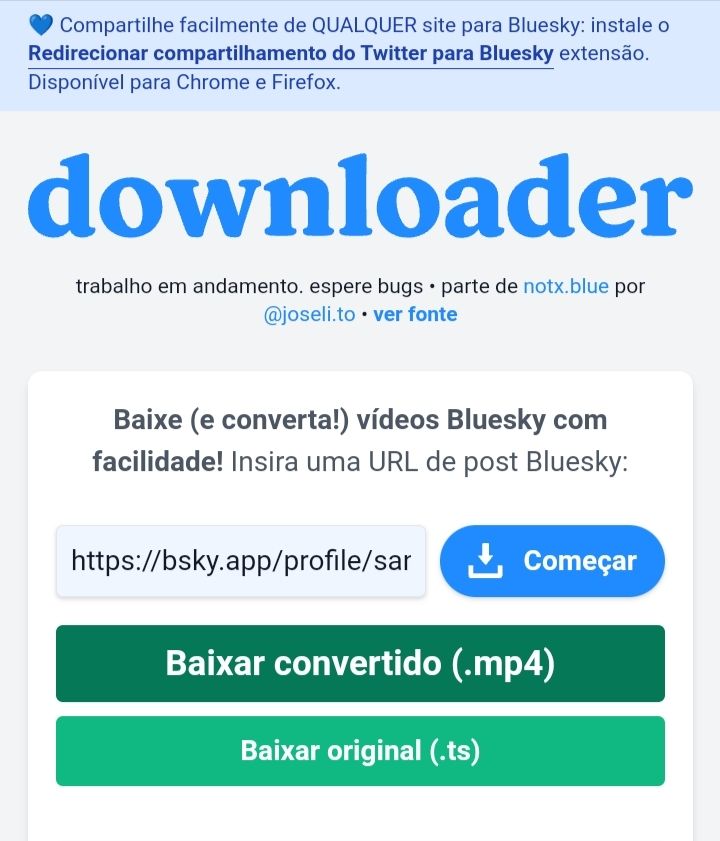The width and height of the screenshot is (720, 841).
Task: Click the (.mp4) label on the green button
Action: coord(502,663)
